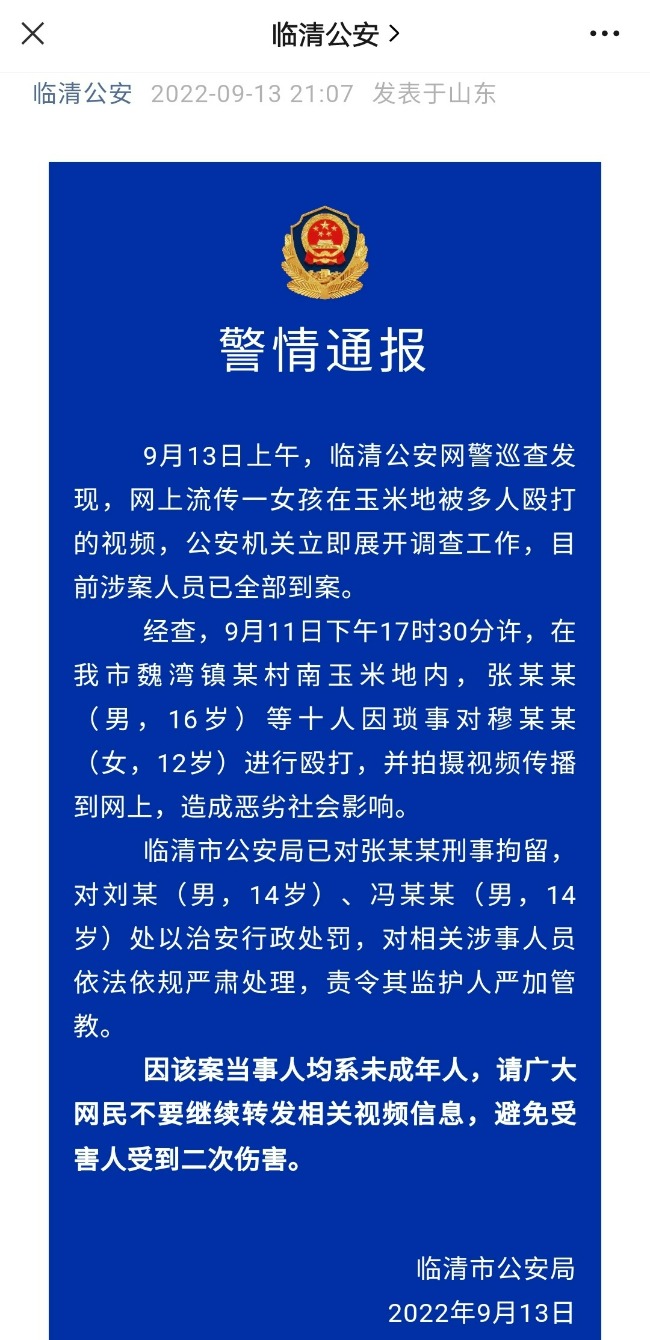Open the 警情通报 notice image
Viewport: 650px width, 1340px height.
click(x=325, y=750)
